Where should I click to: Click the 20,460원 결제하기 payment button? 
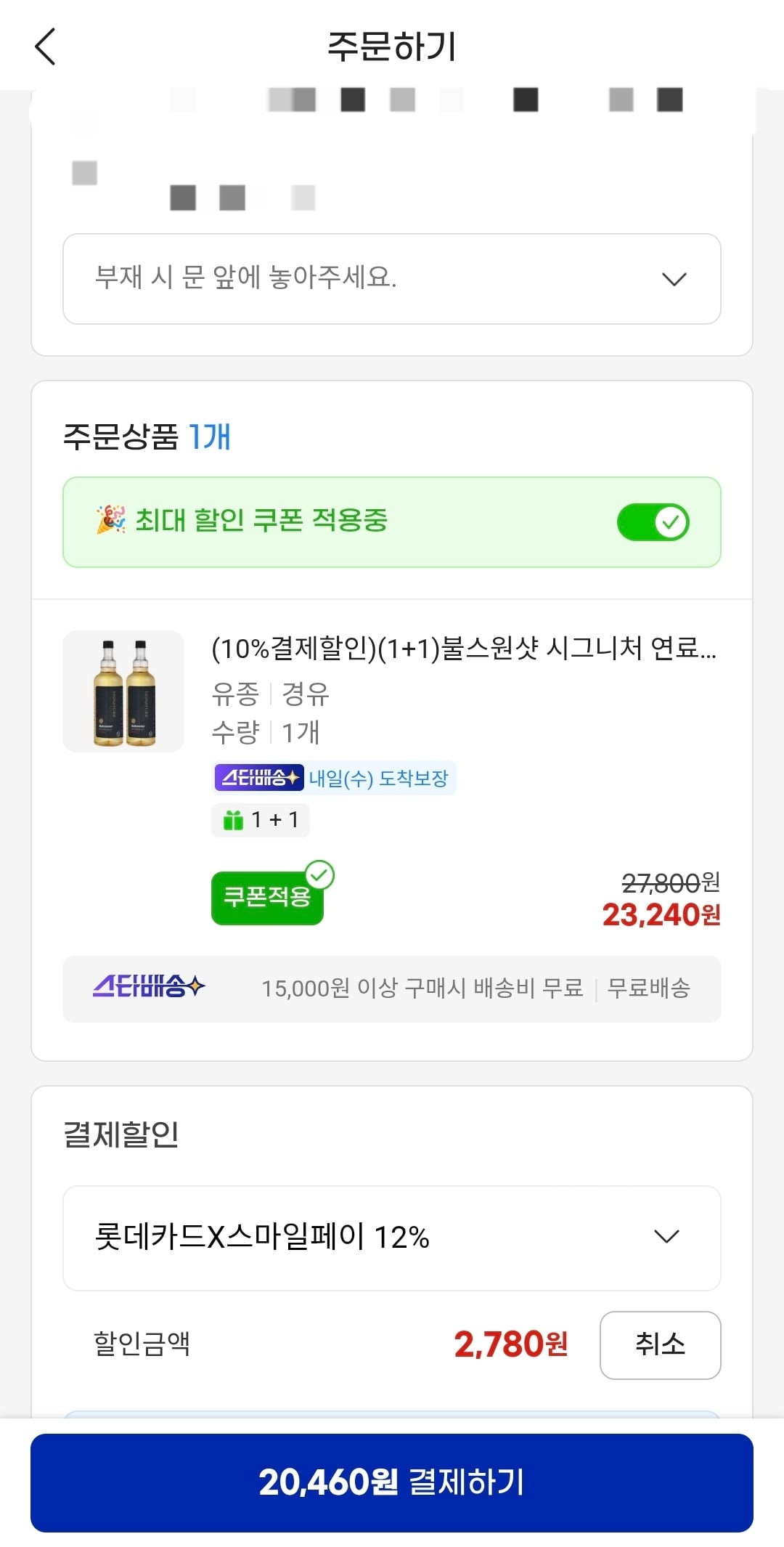391,1482
